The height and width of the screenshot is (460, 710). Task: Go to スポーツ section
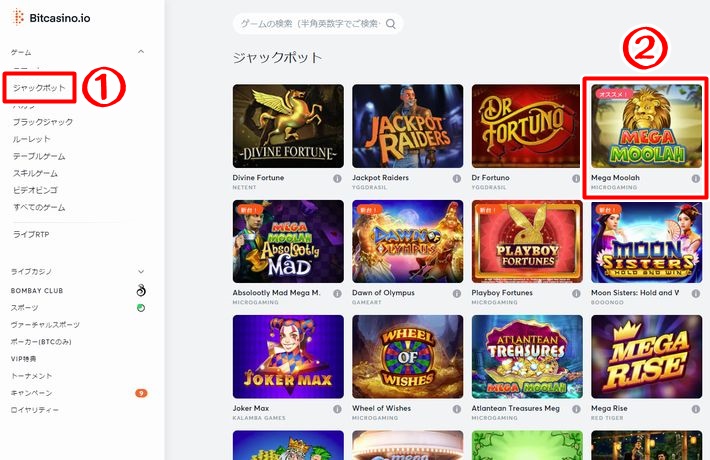tap(25, 307)
